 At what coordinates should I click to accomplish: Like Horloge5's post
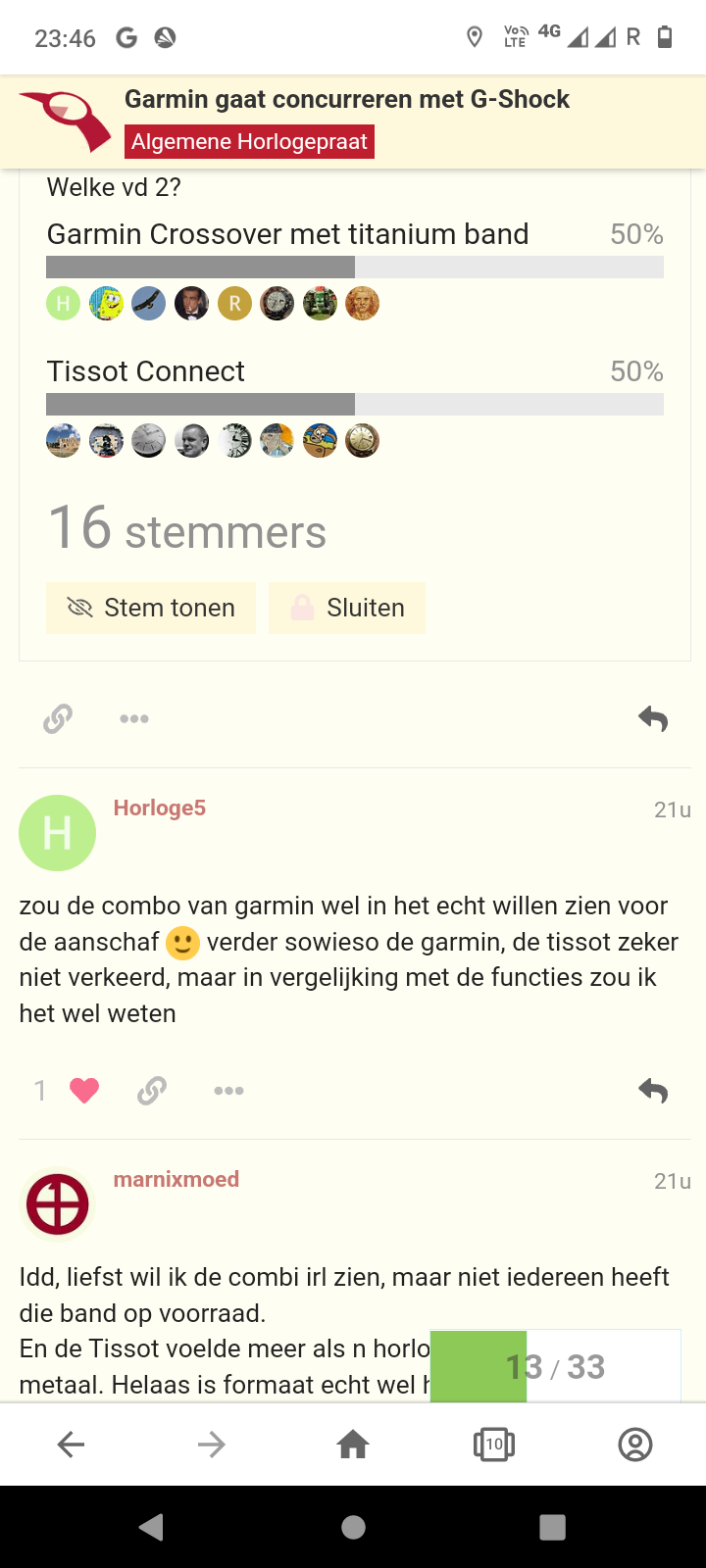click(84, 1090)
